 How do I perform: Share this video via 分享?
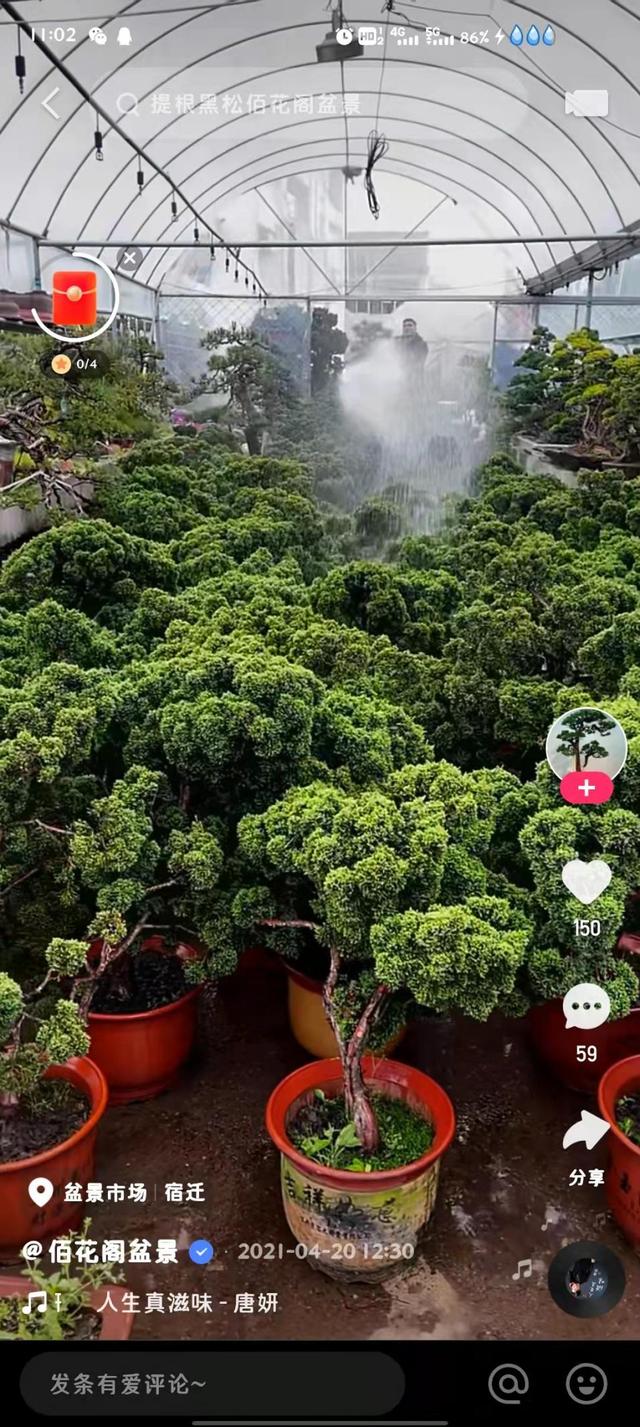tap(586, 1135)
